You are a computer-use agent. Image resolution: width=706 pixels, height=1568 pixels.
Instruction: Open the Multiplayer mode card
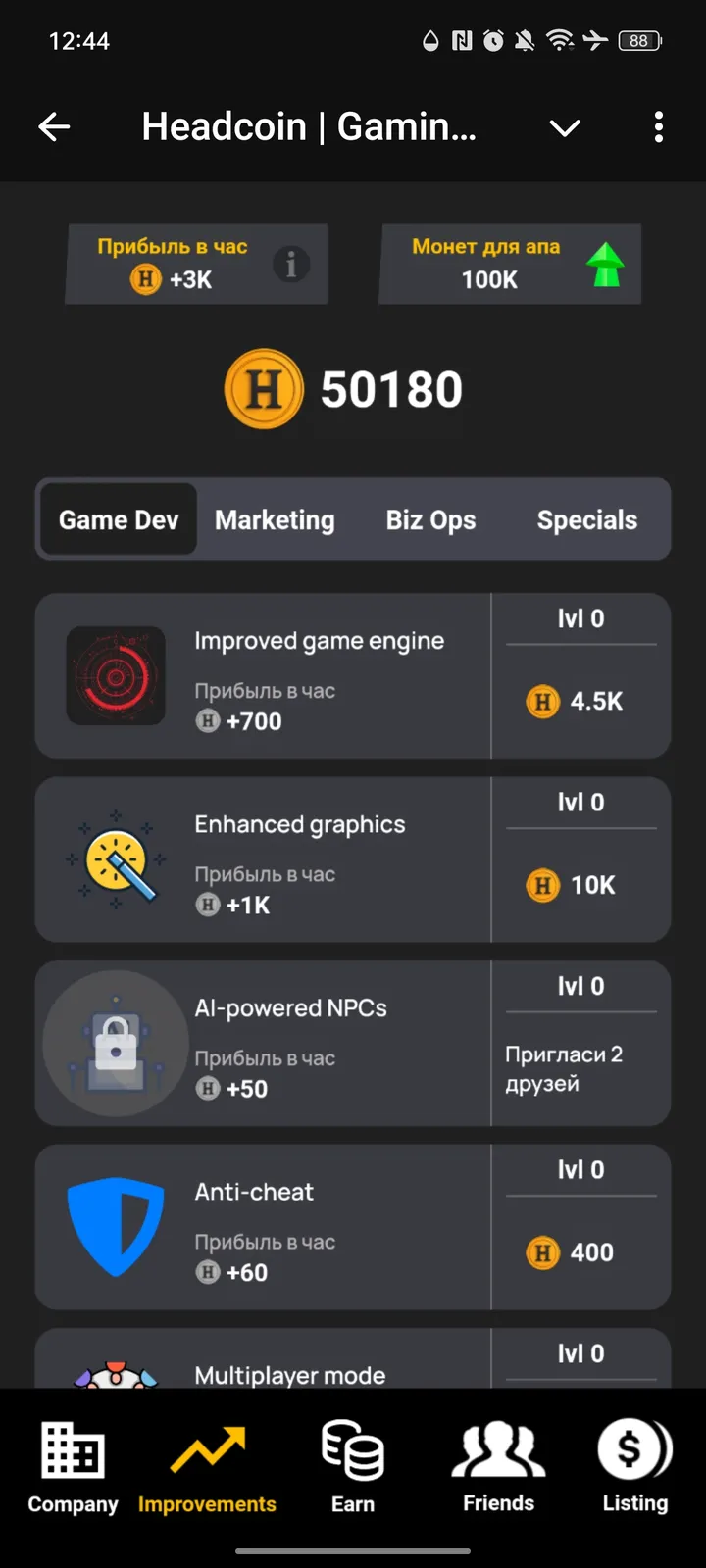click(290, 1368)
